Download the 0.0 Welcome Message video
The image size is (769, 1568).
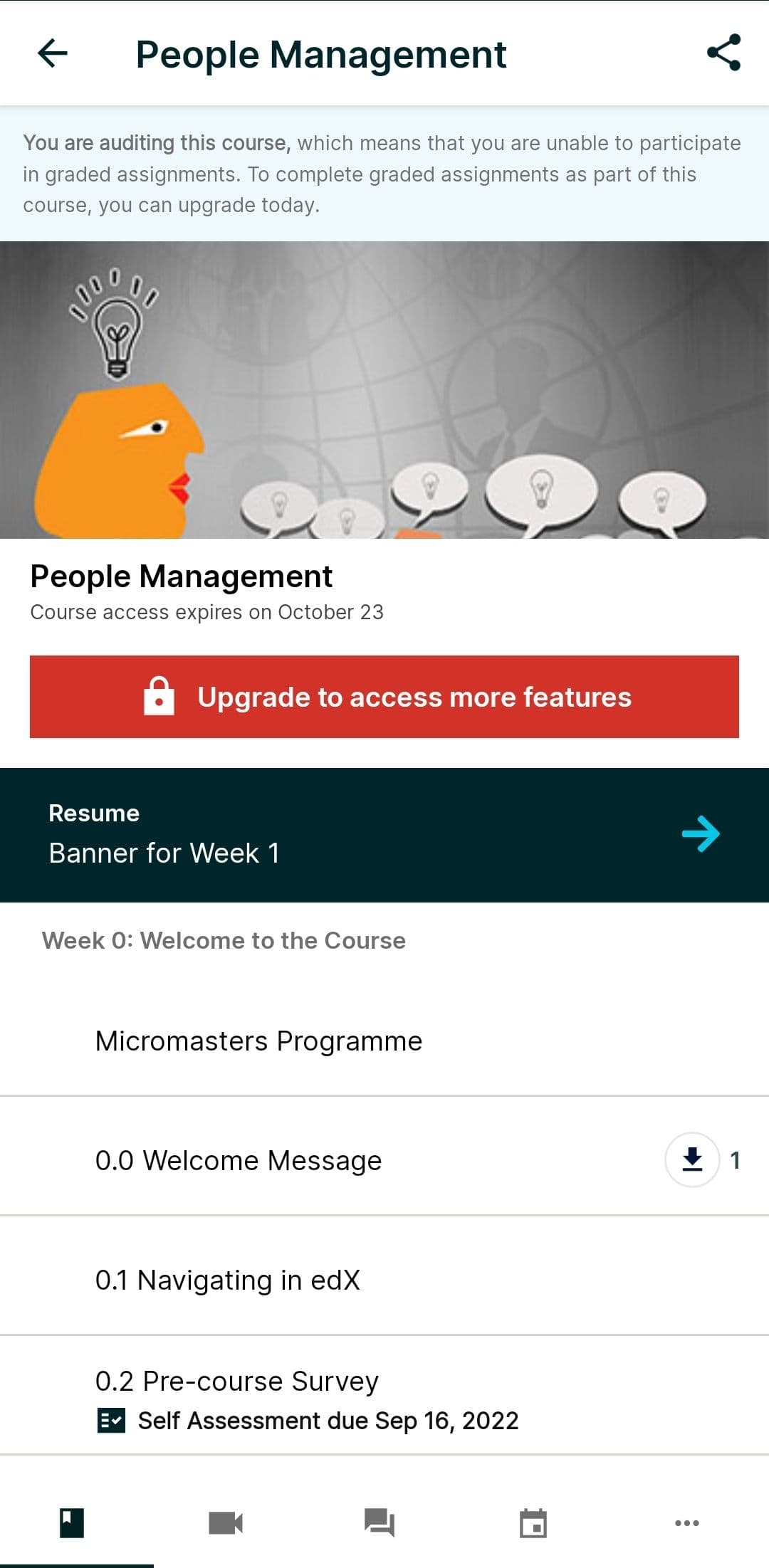pyautogui.click(x=691, y=1159)
